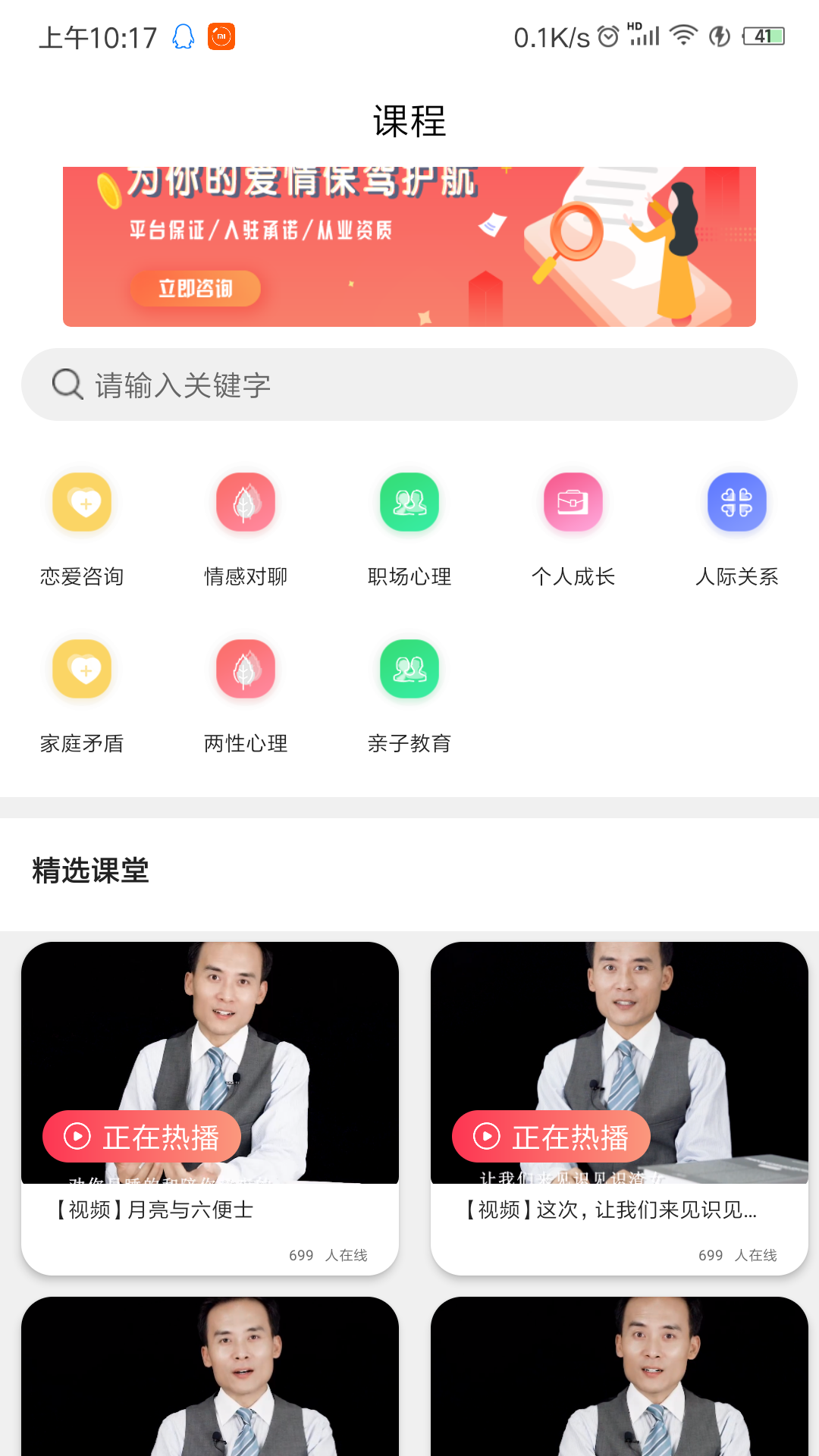
Task: Select the 两性心理 leaf icon
Action: tap(245, 669)
